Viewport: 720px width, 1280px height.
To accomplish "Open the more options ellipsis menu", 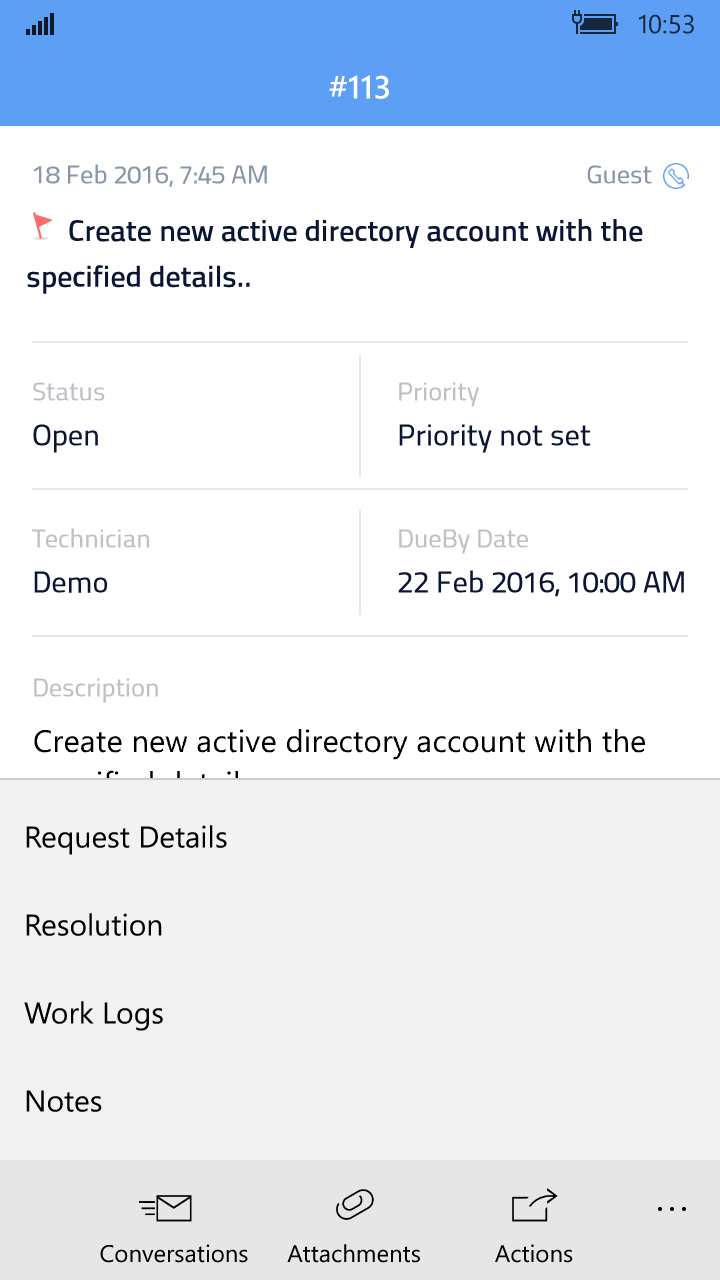I will [671, 1208].
